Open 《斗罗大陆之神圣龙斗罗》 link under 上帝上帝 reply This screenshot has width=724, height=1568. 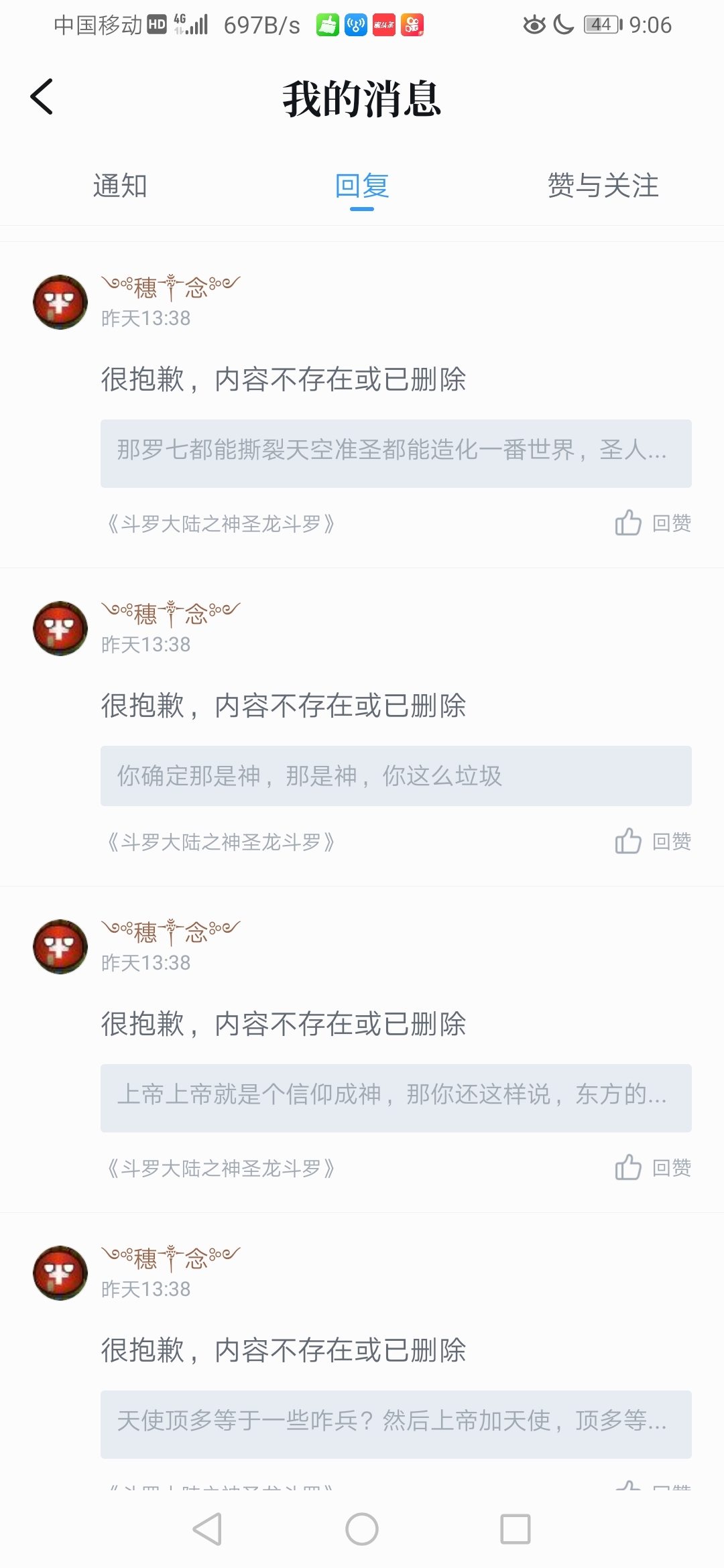click(221, 1169)
